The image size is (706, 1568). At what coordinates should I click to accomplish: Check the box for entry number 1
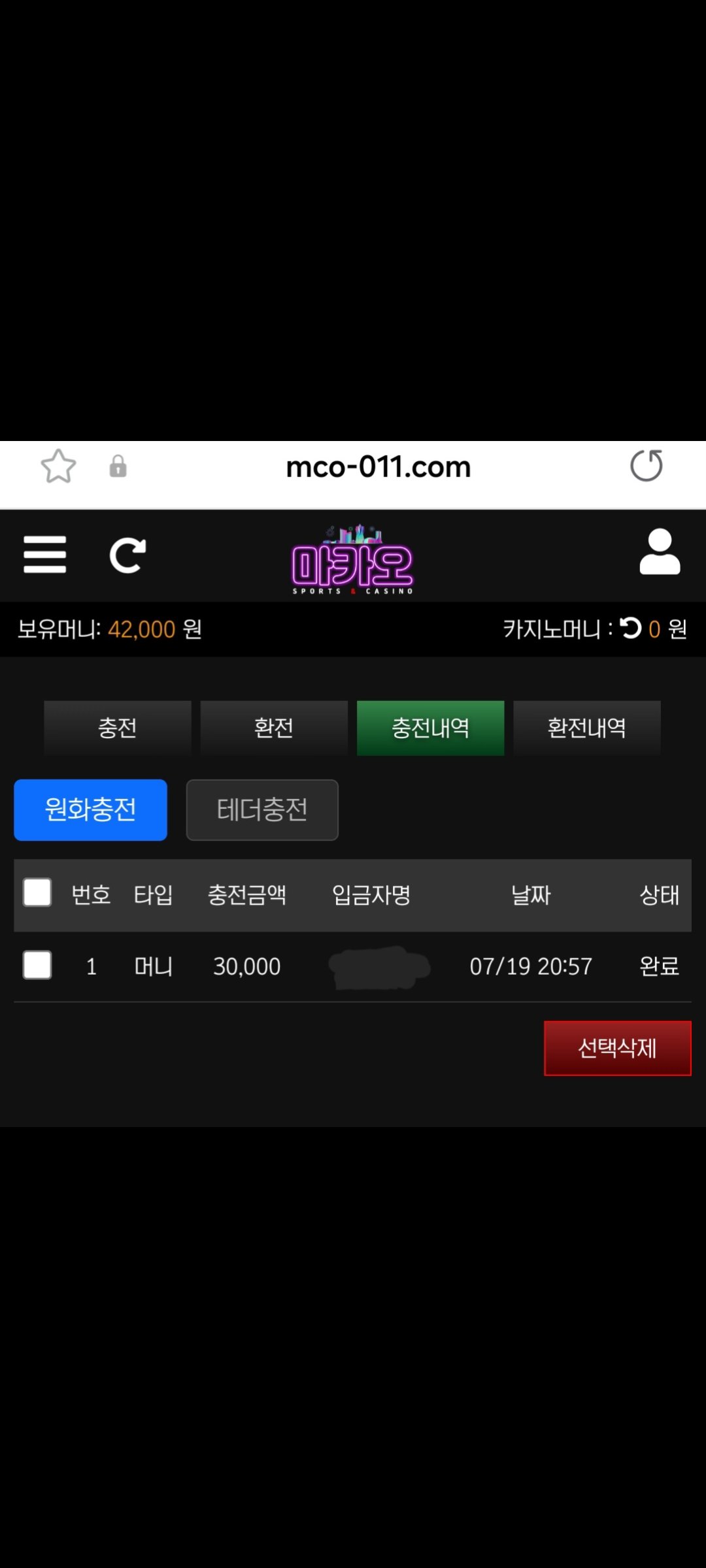(x=37, y=966)
